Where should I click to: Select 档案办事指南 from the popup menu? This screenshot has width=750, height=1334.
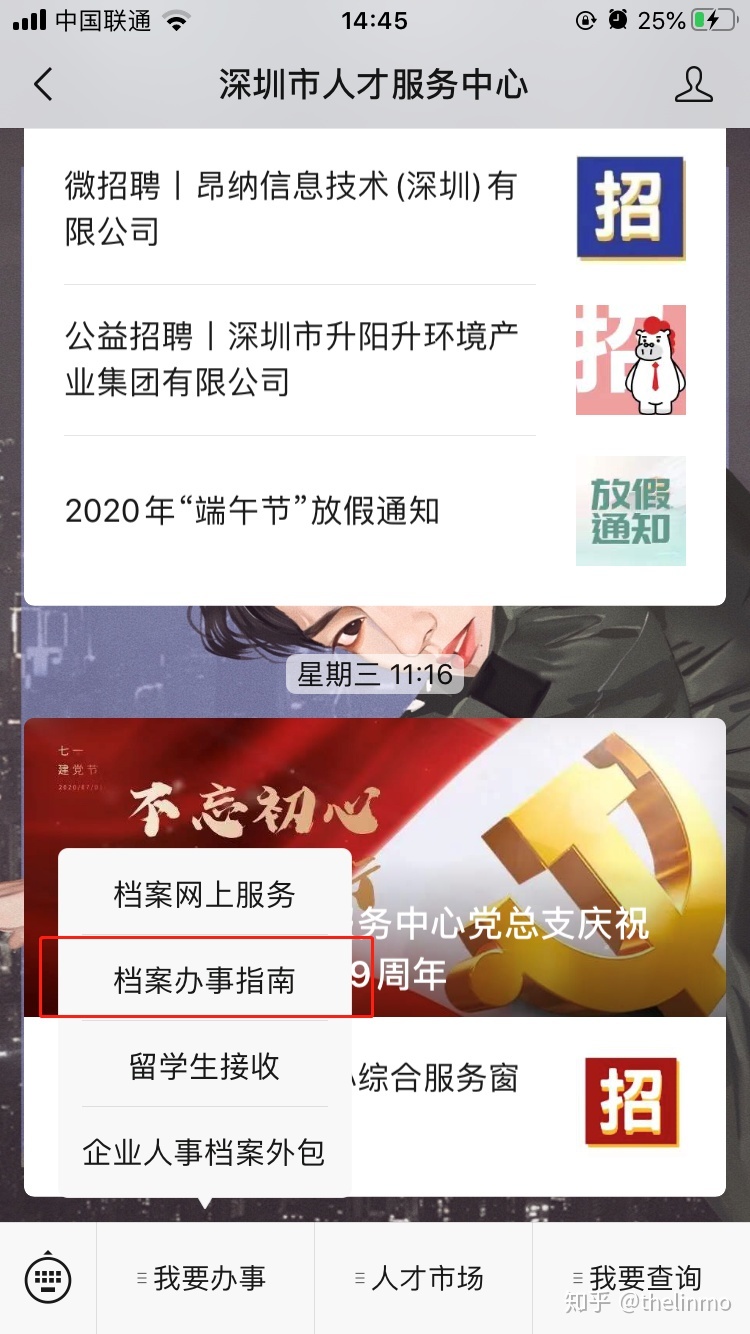point(205,980)
